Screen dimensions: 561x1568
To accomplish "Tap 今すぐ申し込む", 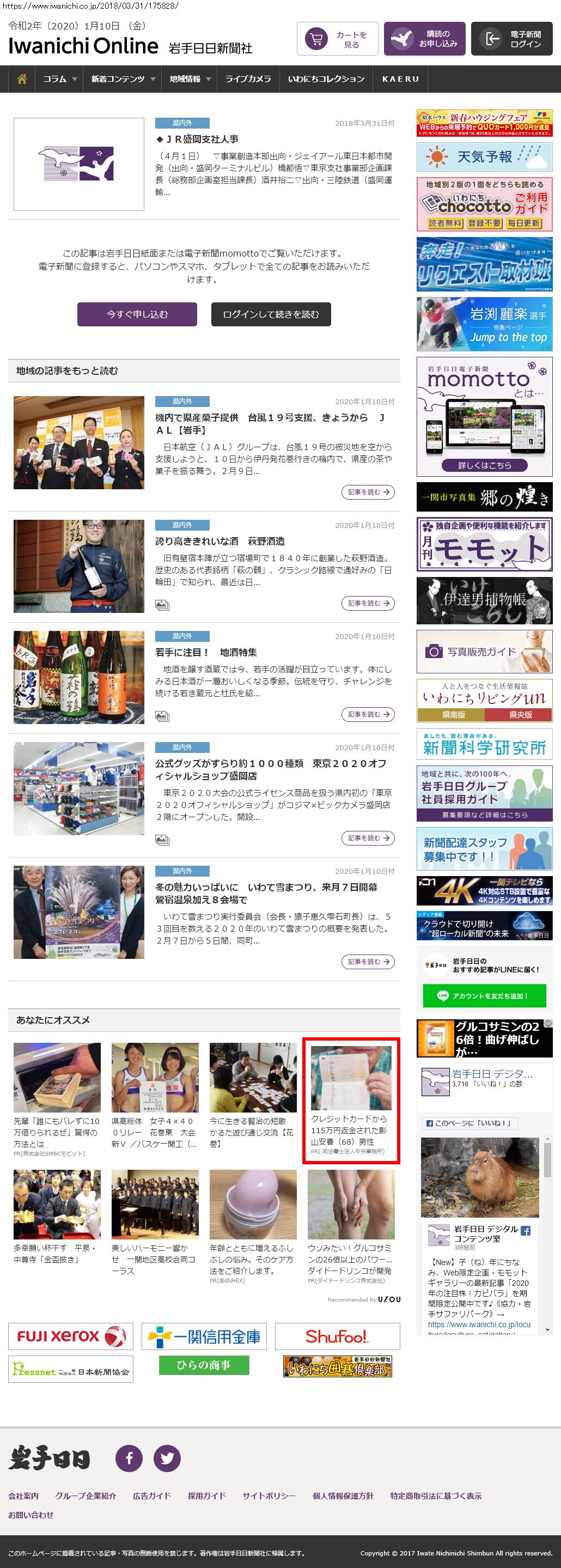I will coord(137,314).
